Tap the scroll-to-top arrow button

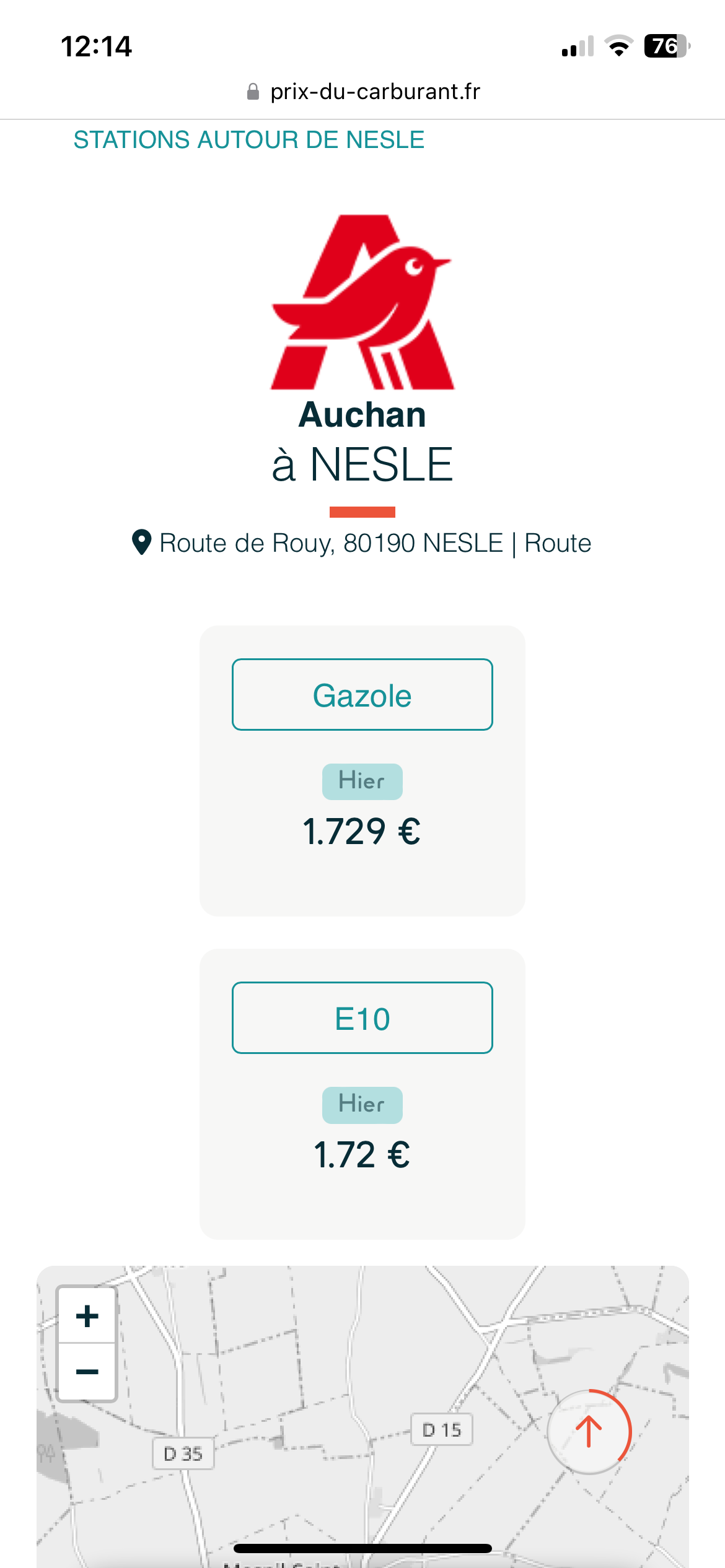(589, 1432)
